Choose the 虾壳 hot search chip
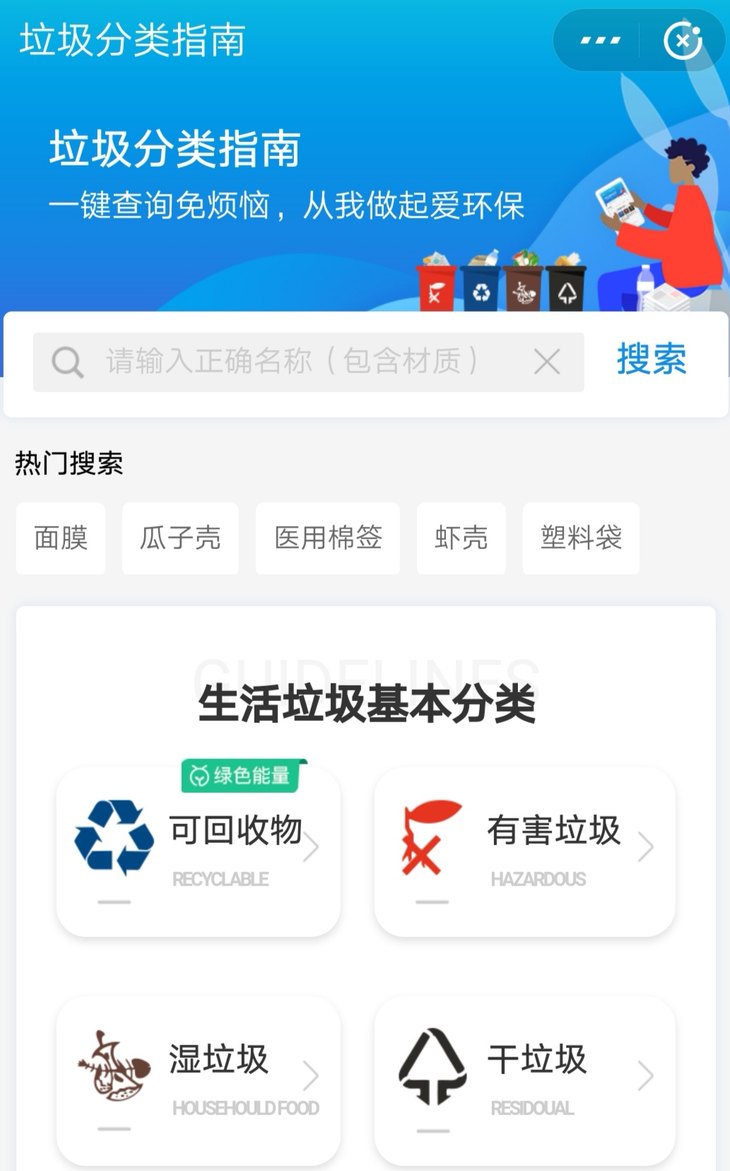The width and height of the screenshot is (730, 1171). [x=461, y=538]
